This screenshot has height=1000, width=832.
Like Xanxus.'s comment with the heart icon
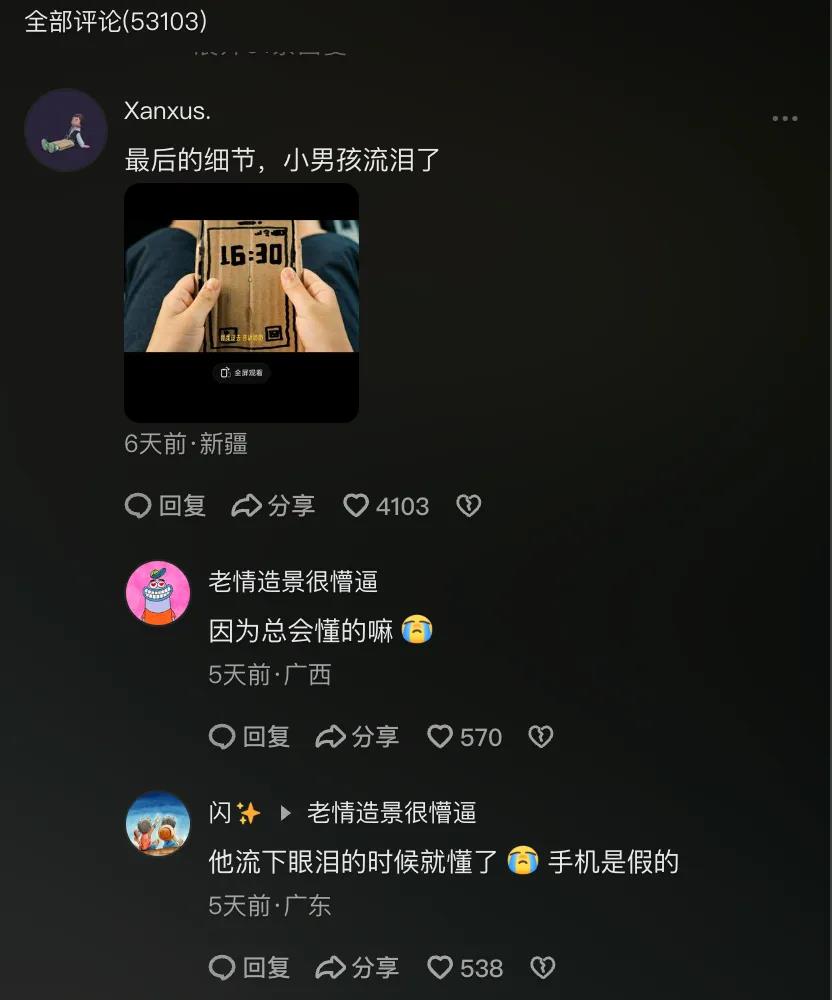(356, 506)
